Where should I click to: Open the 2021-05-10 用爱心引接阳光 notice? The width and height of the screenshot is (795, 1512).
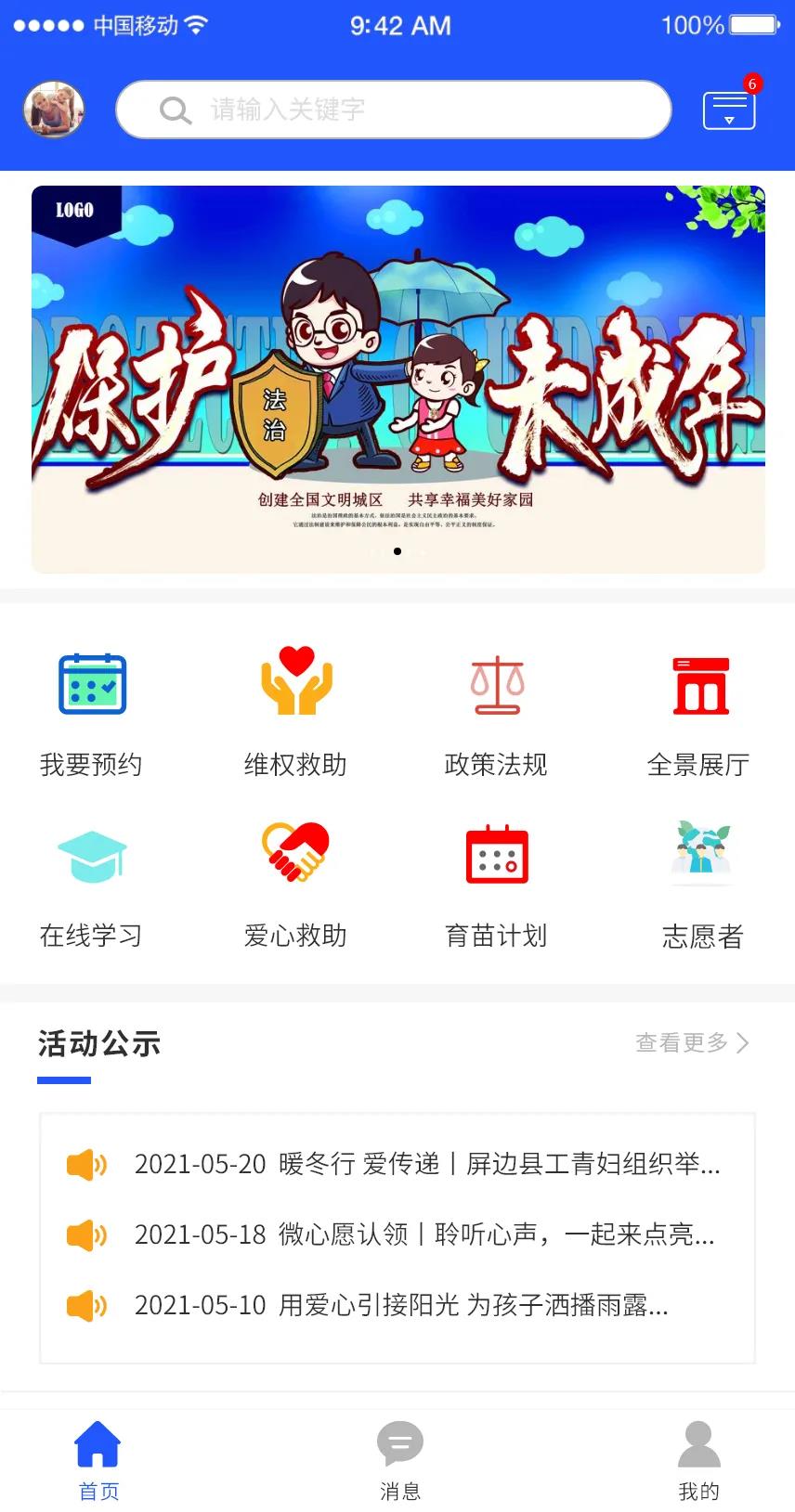point(400,1305)
